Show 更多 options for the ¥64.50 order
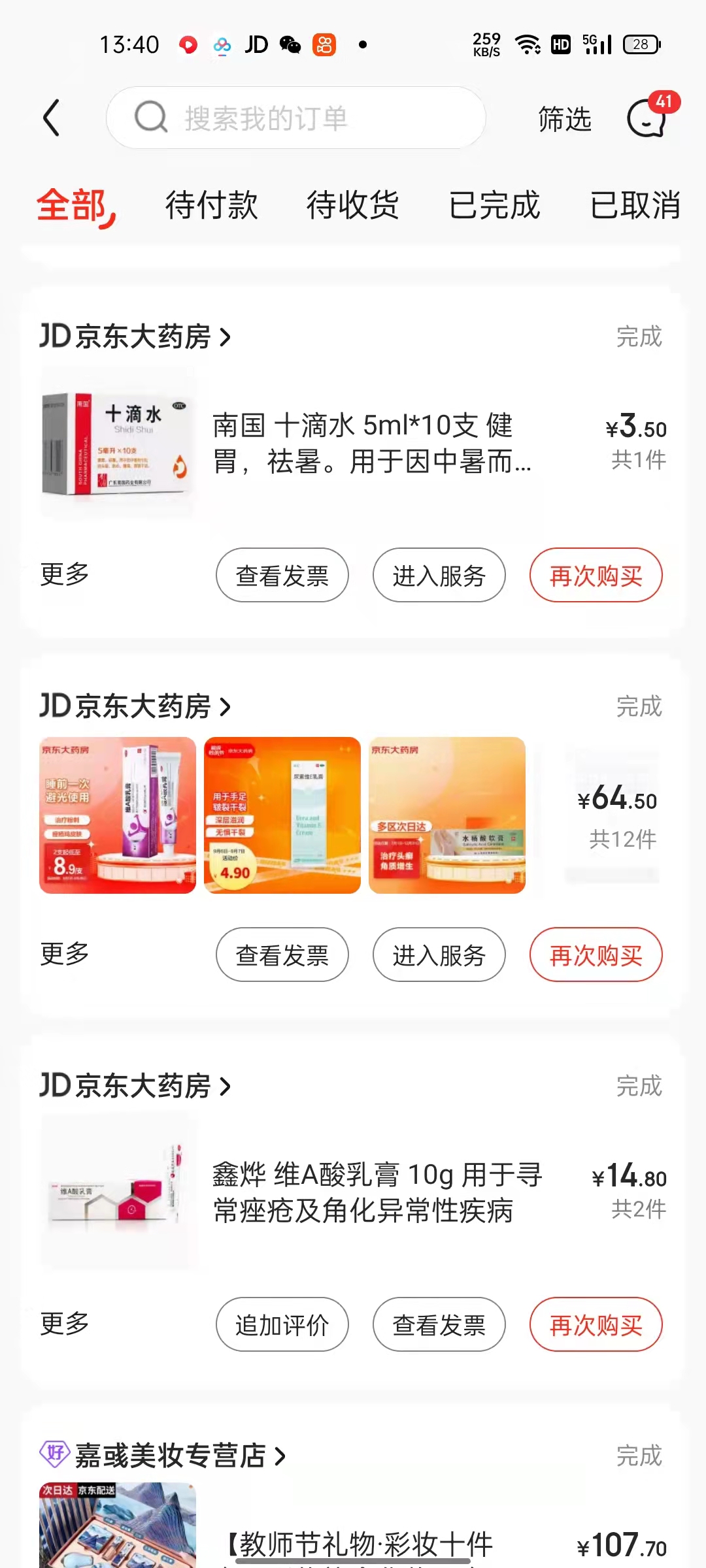706x1568 pixels. [65, 954]
